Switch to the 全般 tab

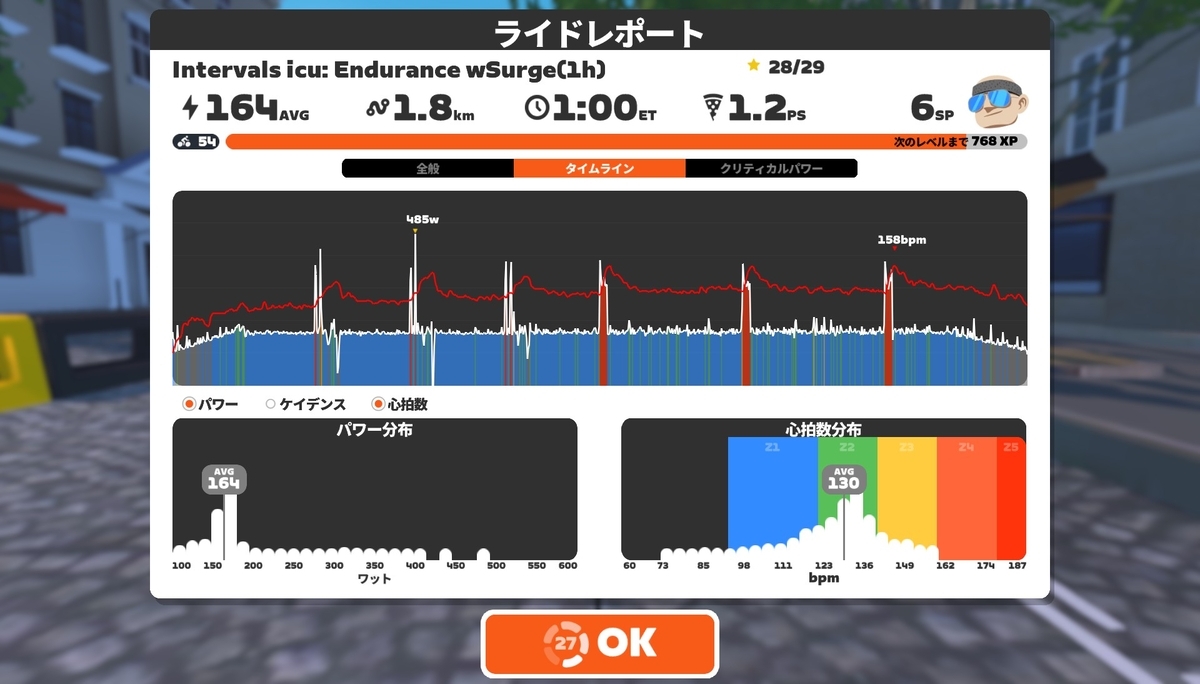(x=428, y=169)
